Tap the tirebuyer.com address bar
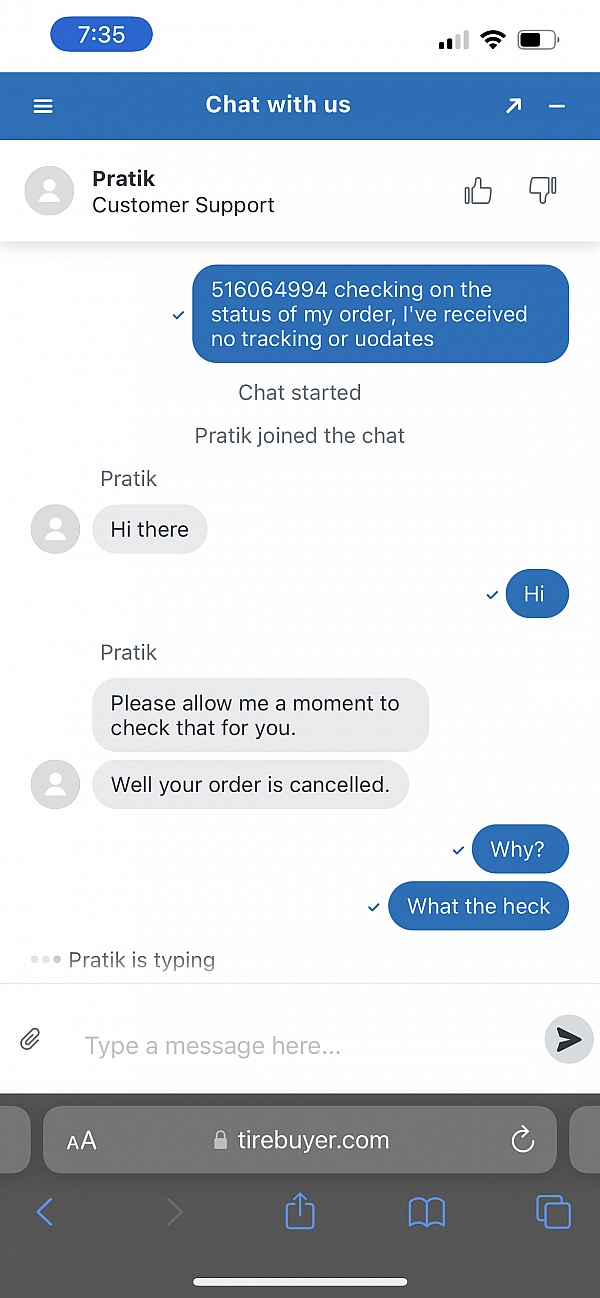Image resolution: width=600 pixels, height=1298 pixels. click(x=302, y=1140)
